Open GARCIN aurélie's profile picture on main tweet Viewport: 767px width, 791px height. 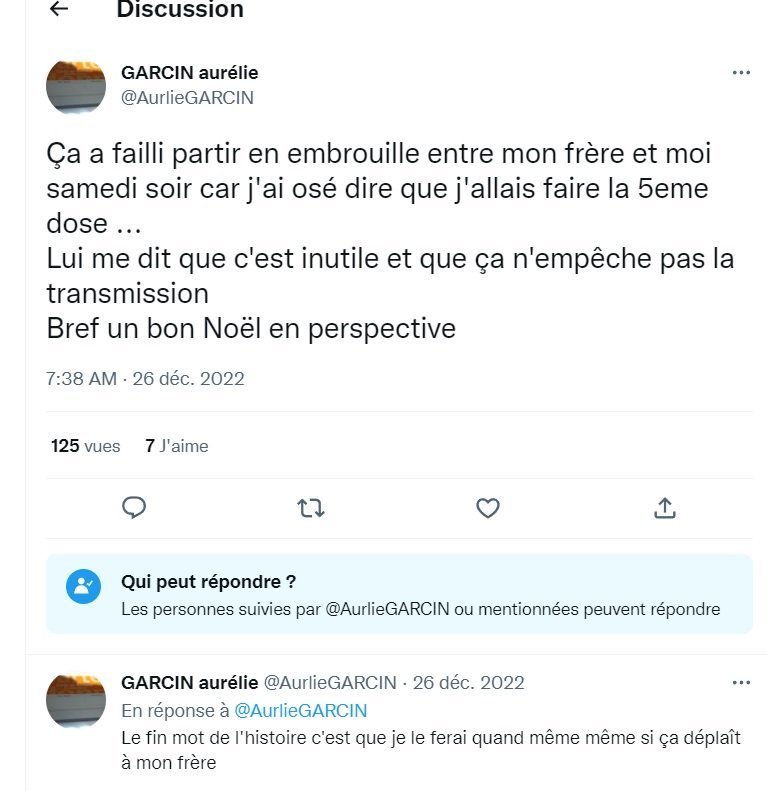tap(76, 87)
